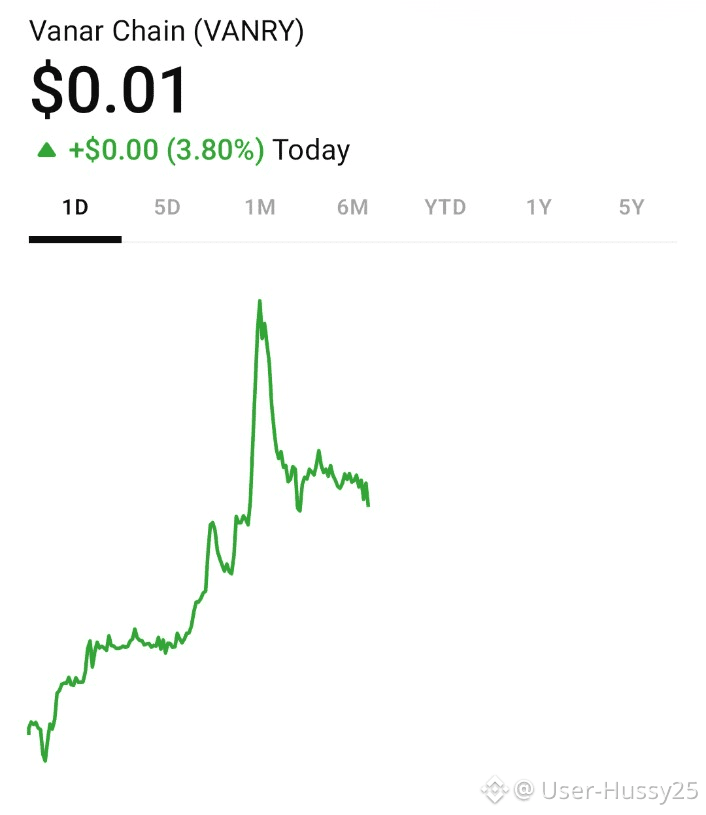Viewport: 706px width, 815px height.
Task: Open the 1Y chart range
Action: [539, 208]
